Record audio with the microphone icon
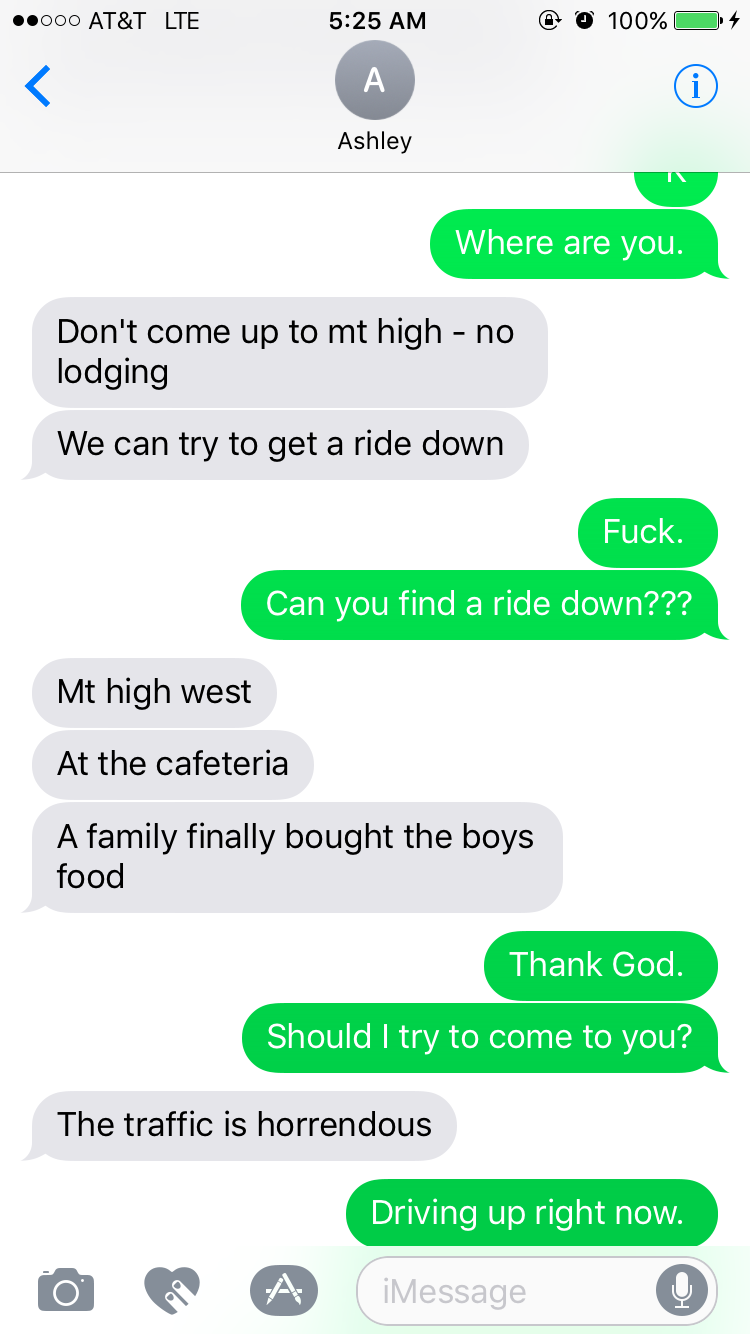This screenshot has height=1334, width=750. point(682,1290)
